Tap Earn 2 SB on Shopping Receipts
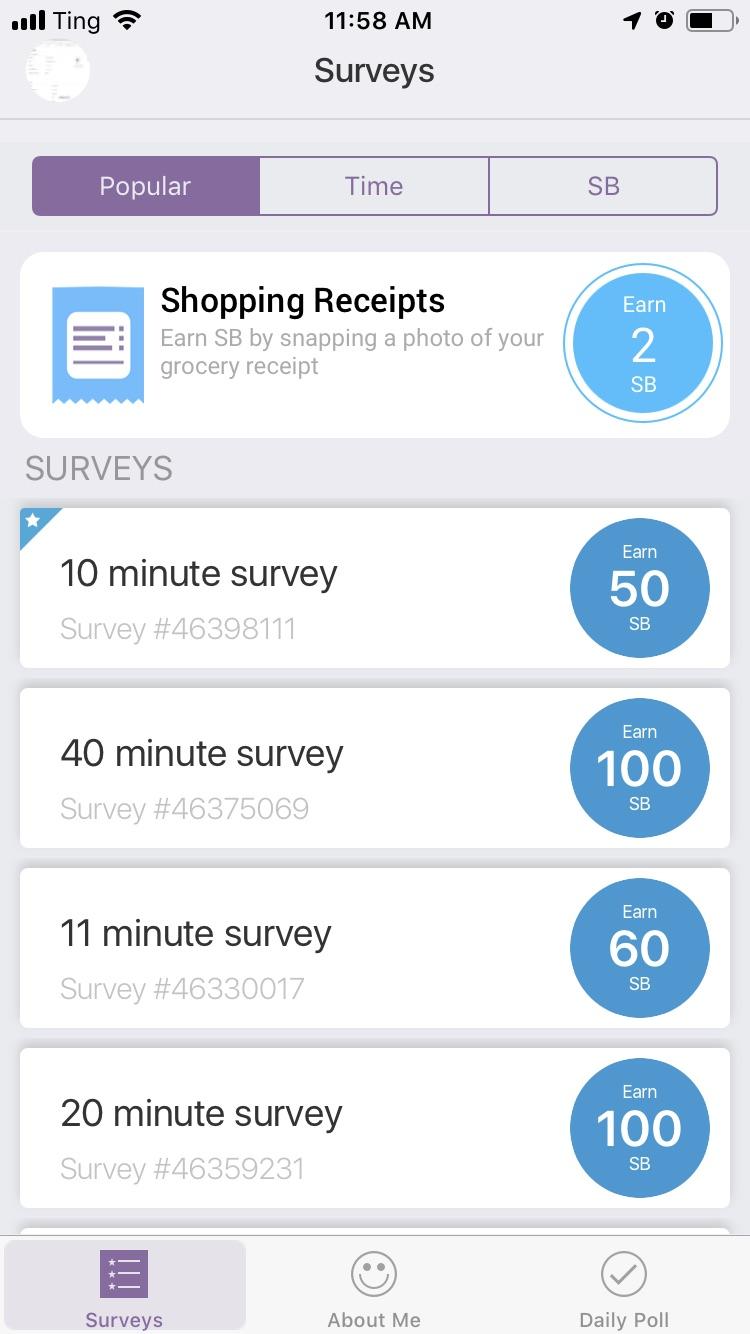 coord(643,343)
